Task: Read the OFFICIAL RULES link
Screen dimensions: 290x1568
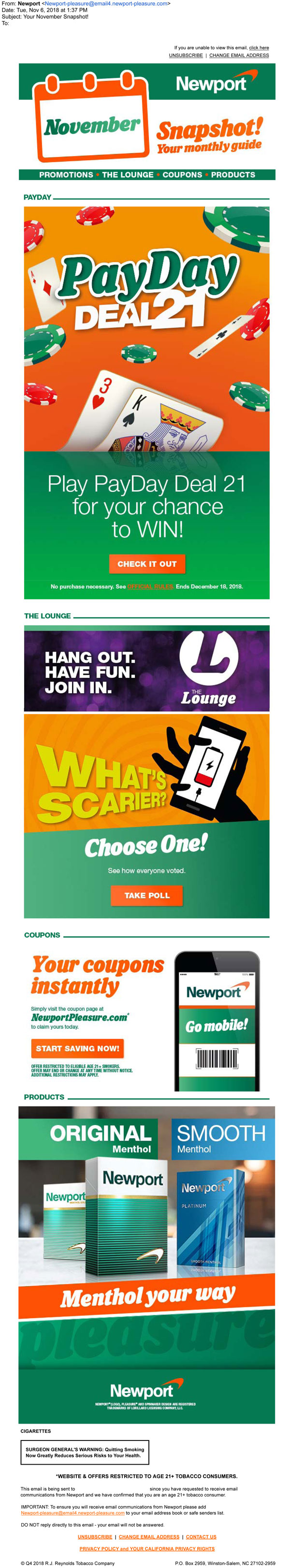Action: click(150, 587)
